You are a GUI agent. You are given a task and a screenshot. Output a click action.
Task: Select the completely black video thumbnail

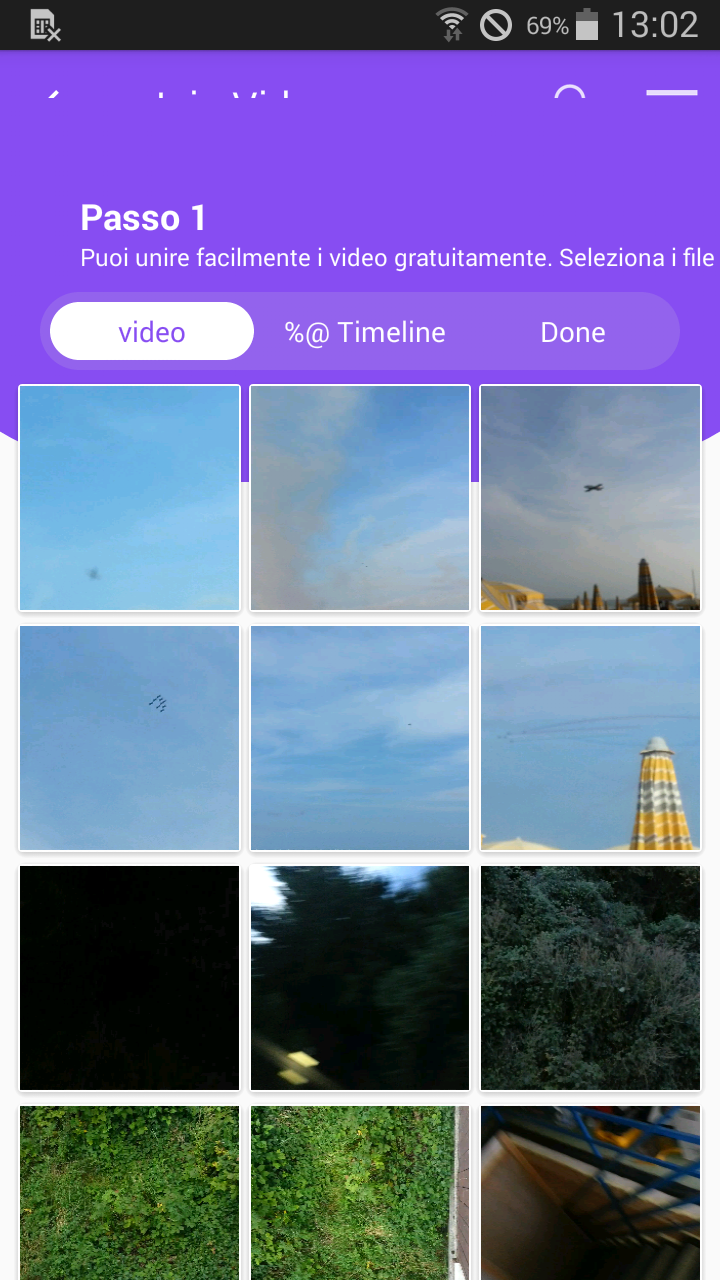pyautogui.click(x=130, y=977)
